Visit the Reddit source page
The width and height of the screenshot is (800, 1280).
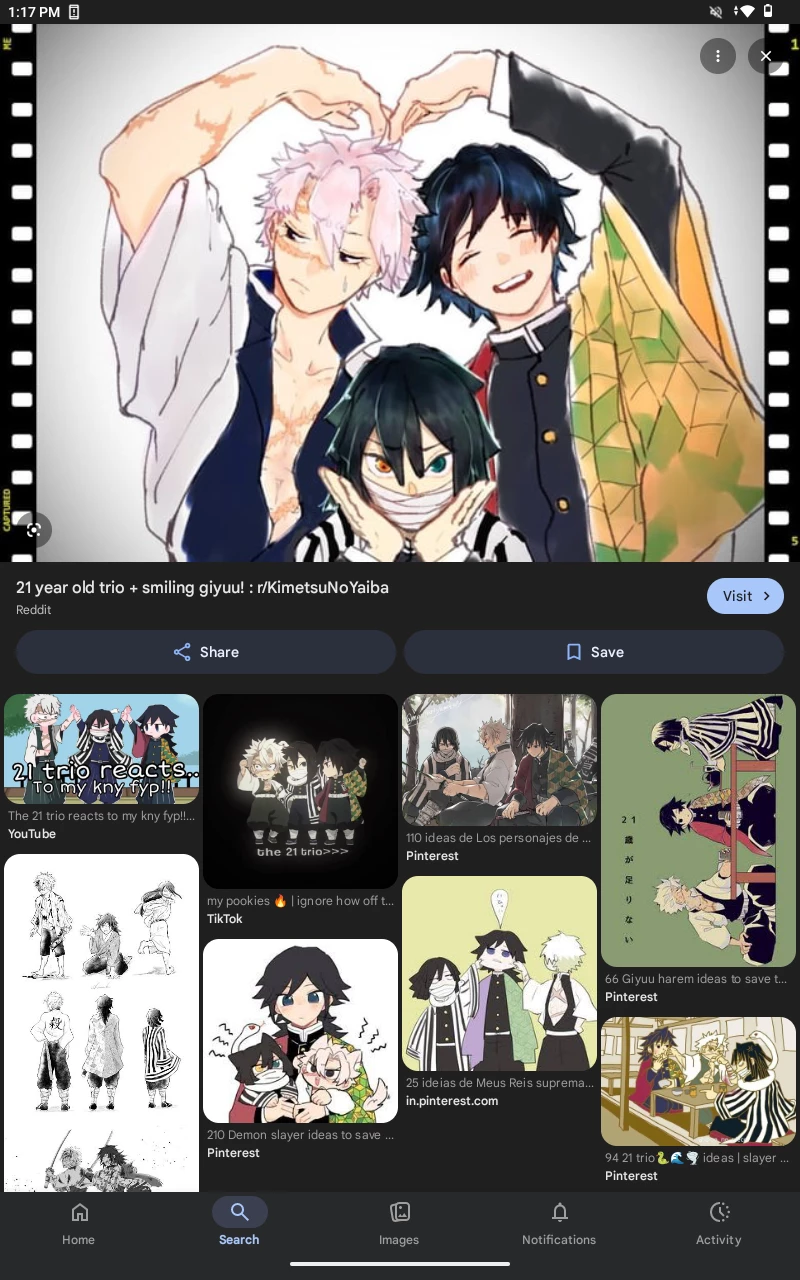coord(745,596)
